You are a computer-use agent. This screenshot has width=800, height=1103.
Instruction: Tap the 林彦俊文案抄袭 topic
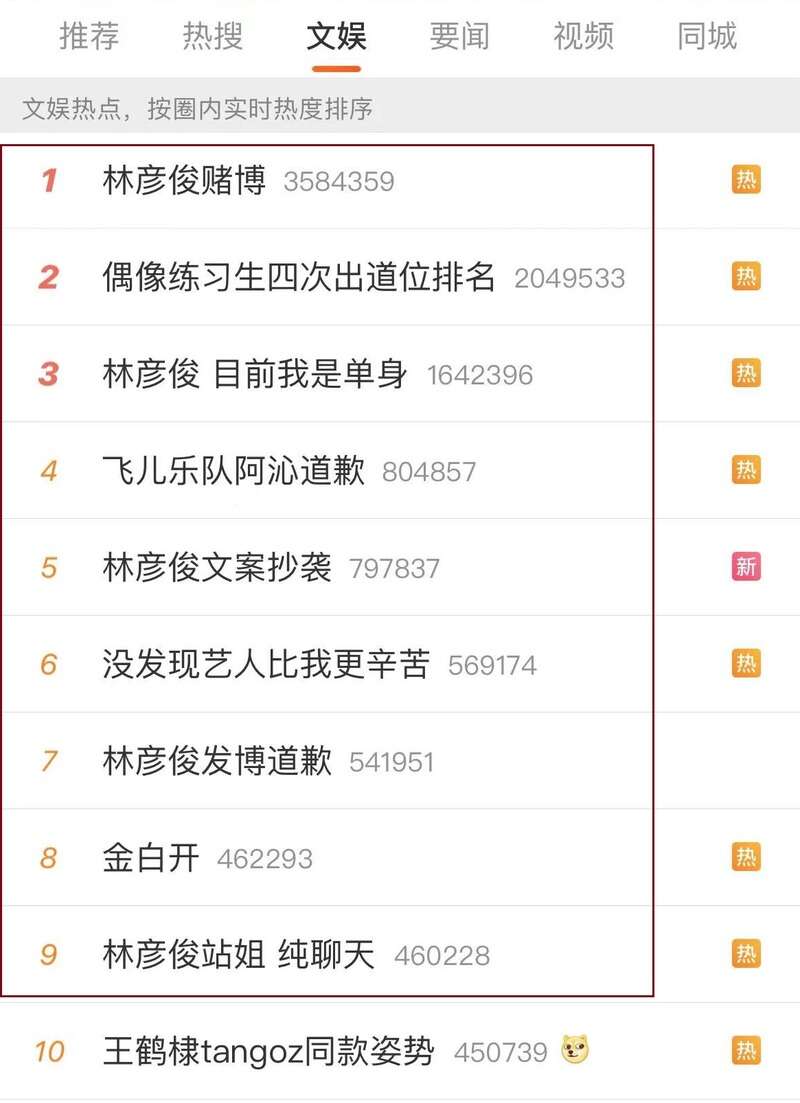click(x=217, y=567)
